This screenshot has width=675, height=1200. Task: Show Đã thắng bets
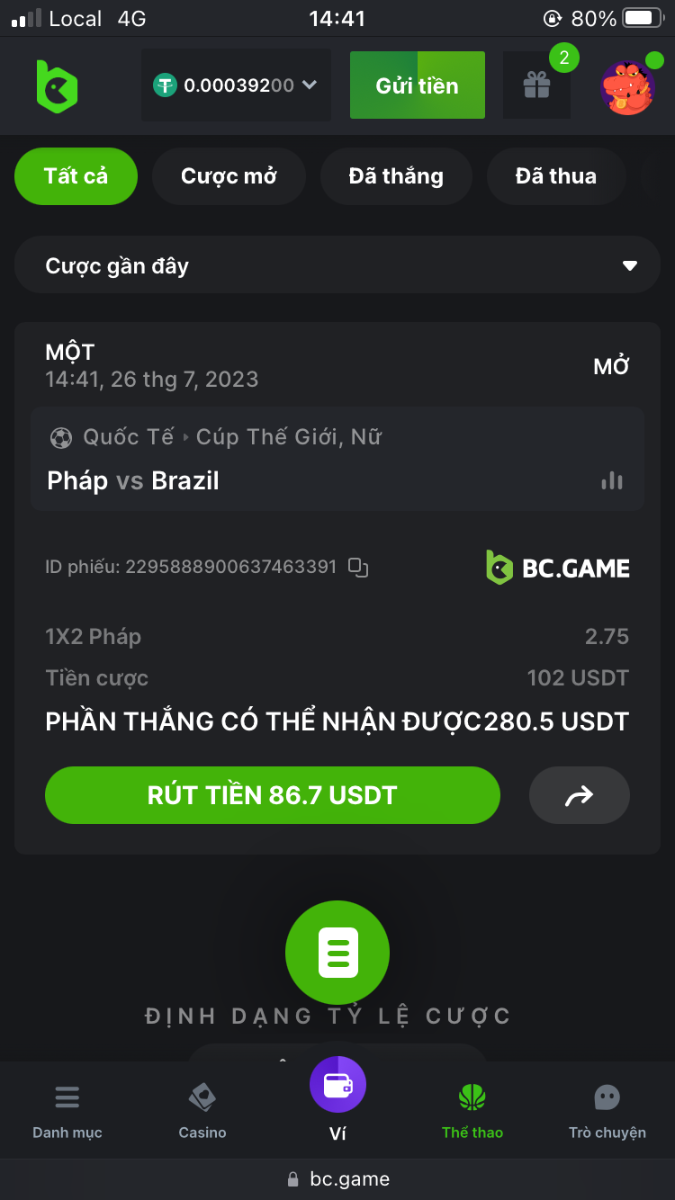click(396, 176)
